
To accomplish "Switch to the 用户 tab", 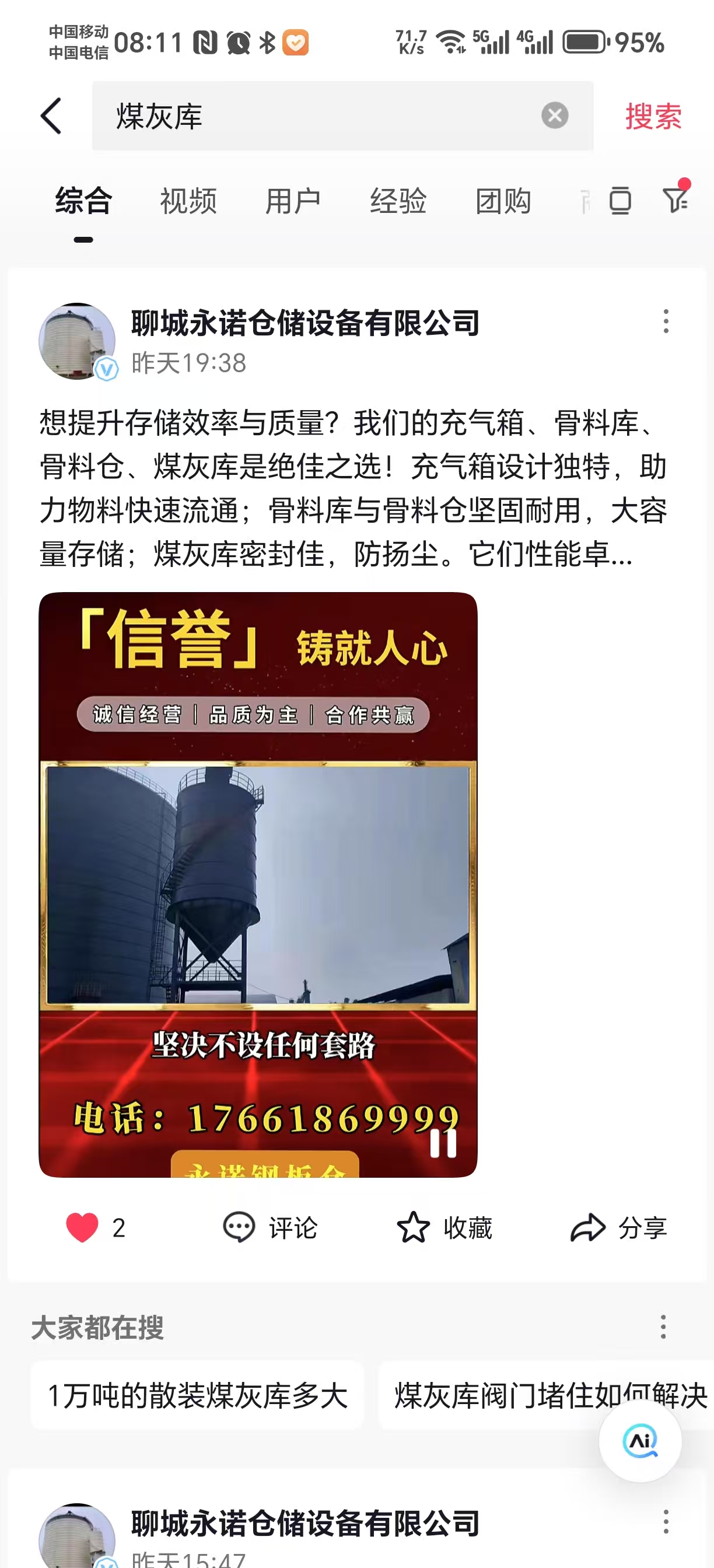I will (293, 201).
